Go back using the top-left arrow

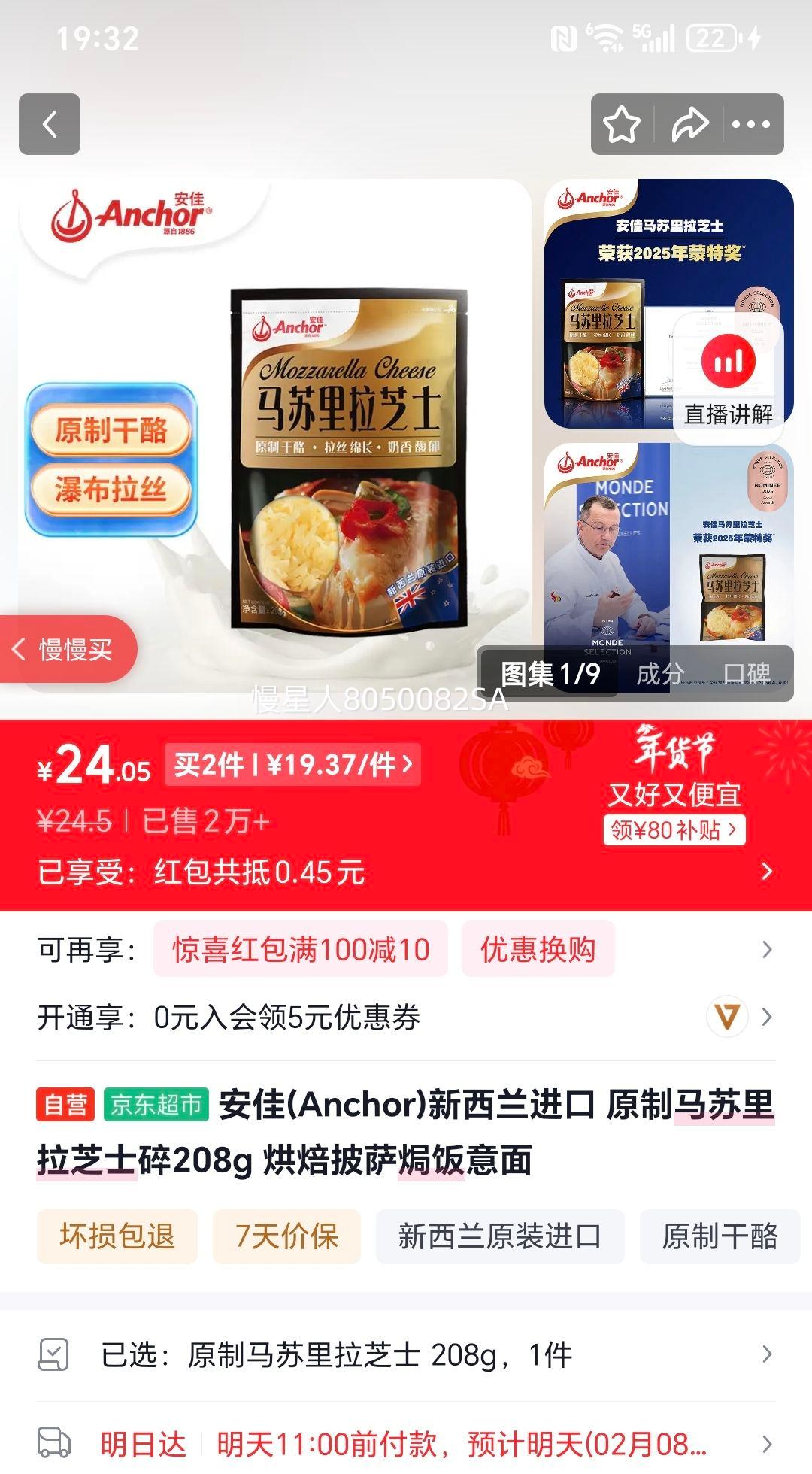pos(50,124)
